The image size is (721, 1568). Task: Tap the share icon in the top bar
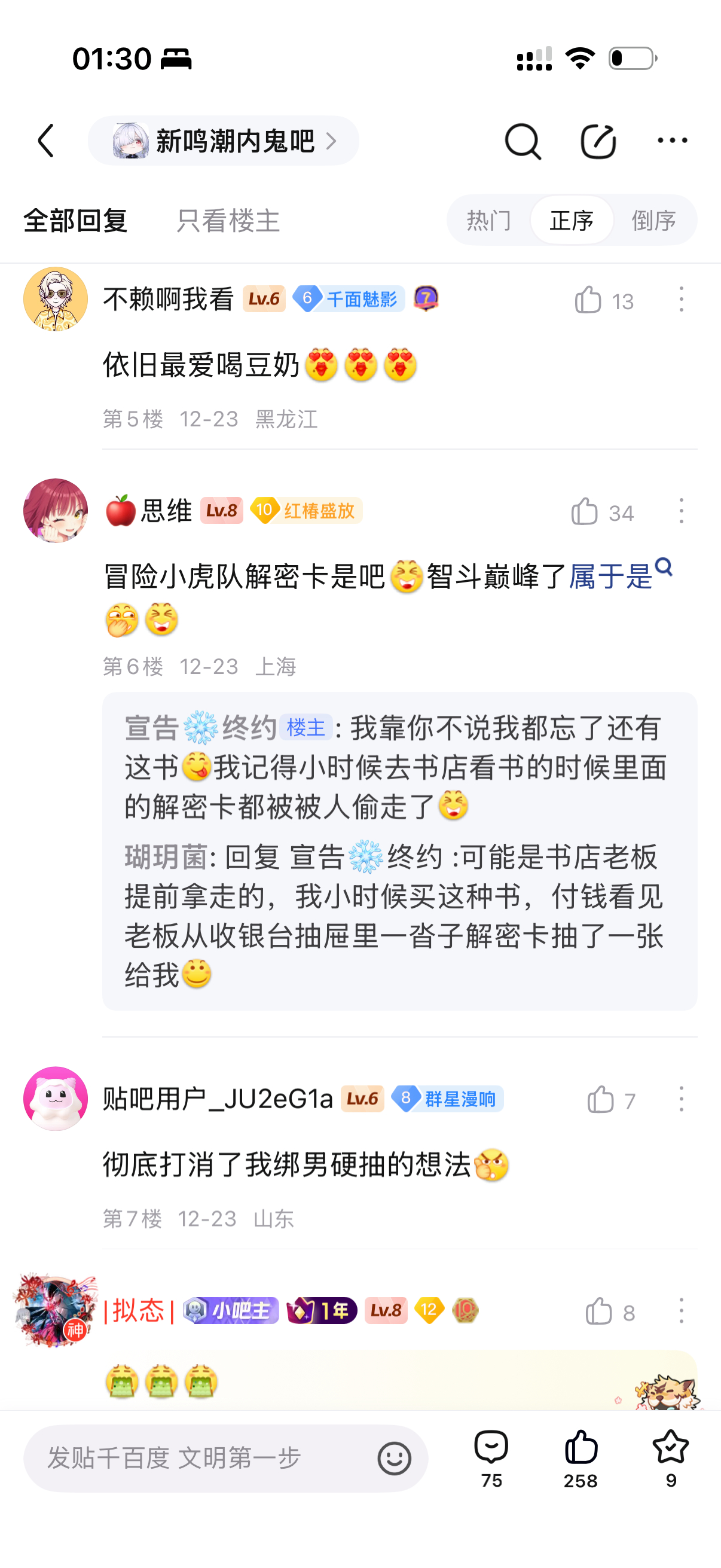598,141
